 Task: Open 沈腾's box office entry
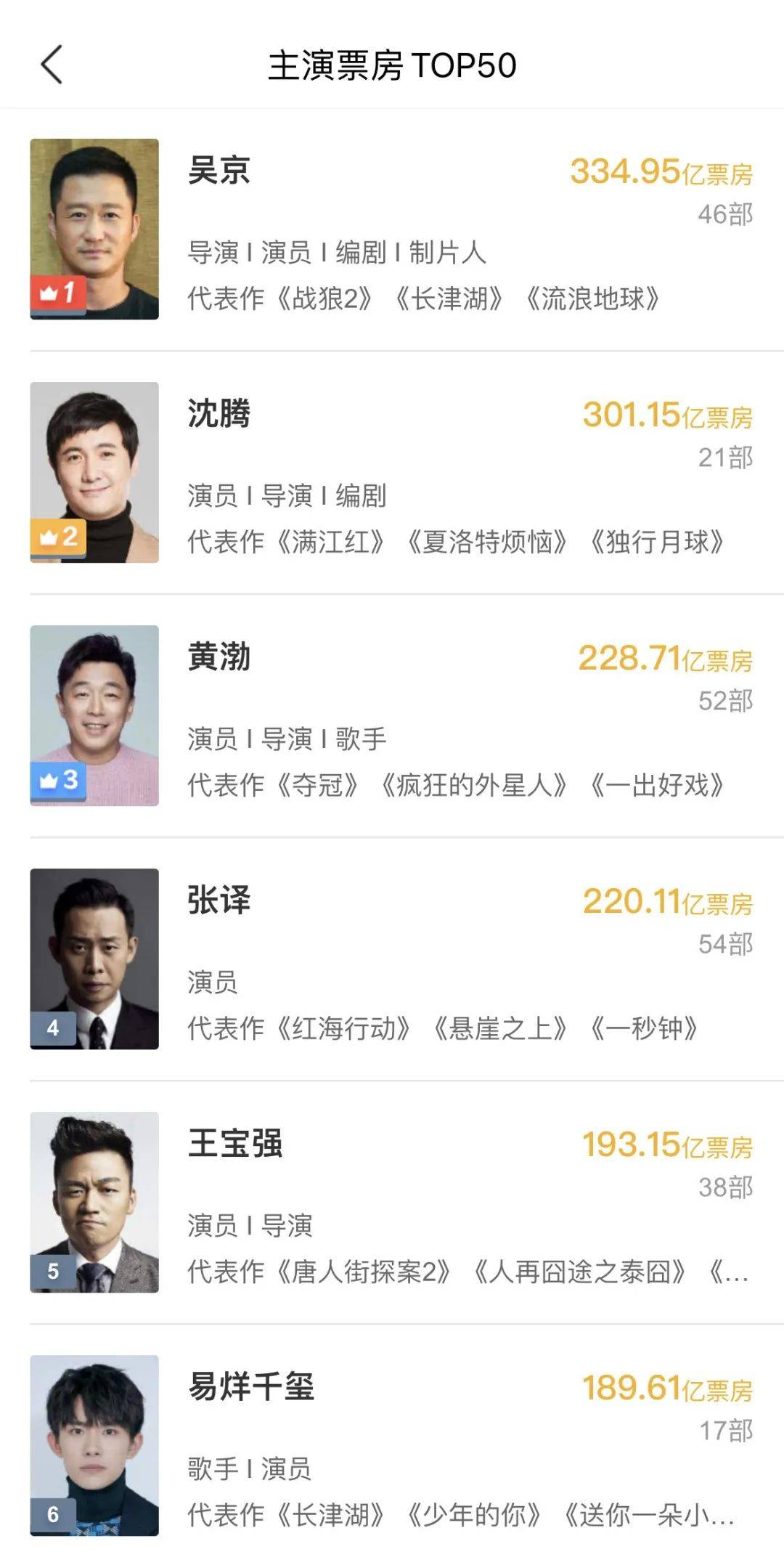392,472
